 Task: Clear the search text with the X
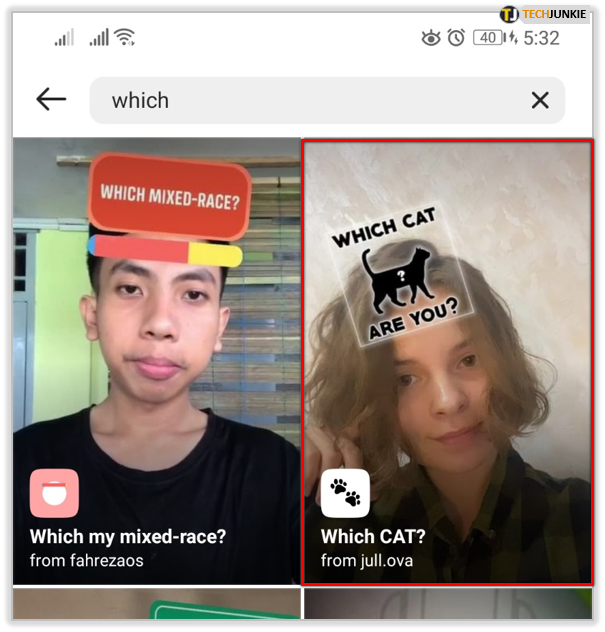tap(540, 100)
